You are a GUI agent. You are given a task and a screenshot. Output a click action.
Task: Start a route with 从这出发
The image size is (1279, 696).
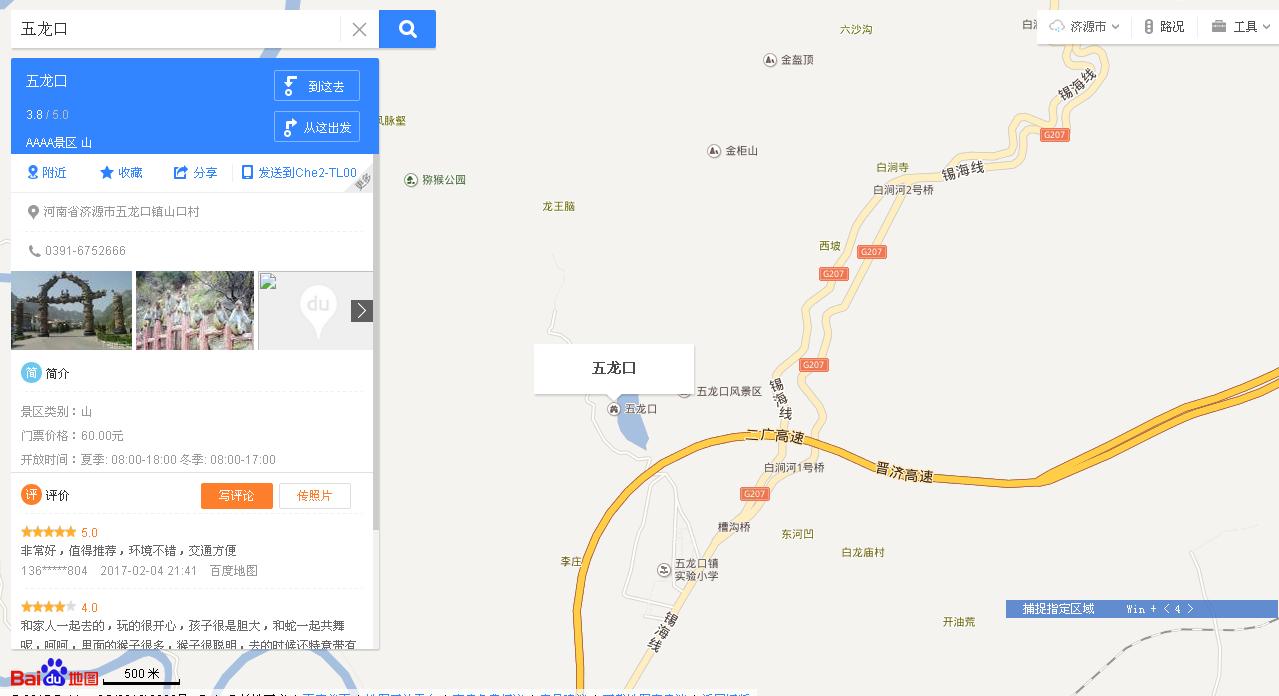tap(317, 127)
